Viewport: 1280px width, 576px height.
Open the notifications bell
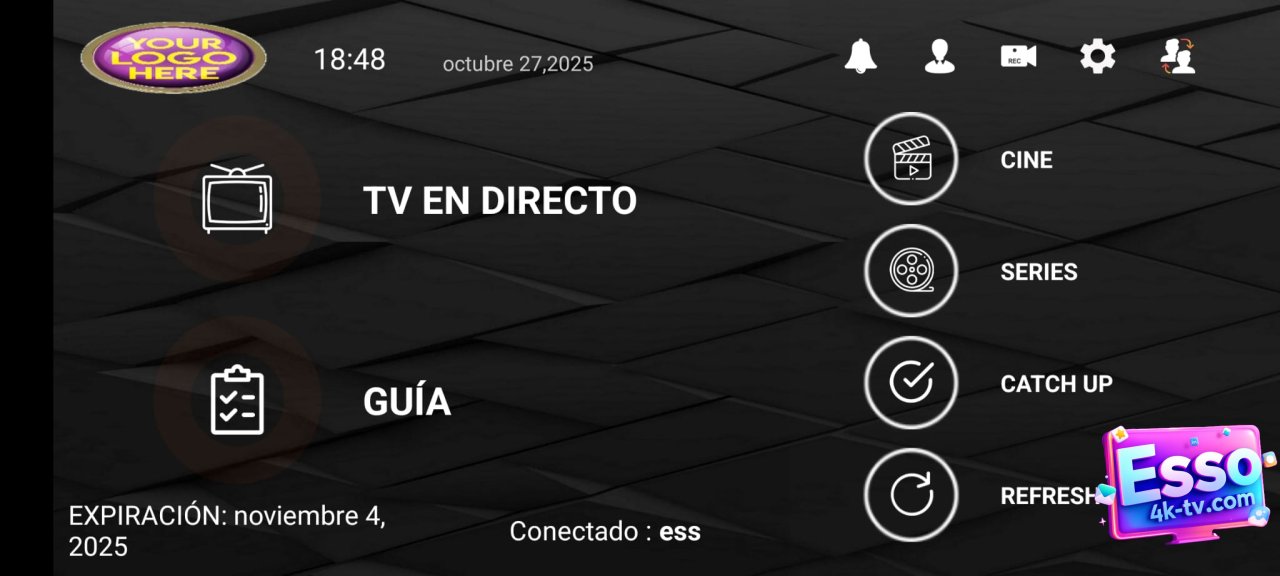[860, 56]
